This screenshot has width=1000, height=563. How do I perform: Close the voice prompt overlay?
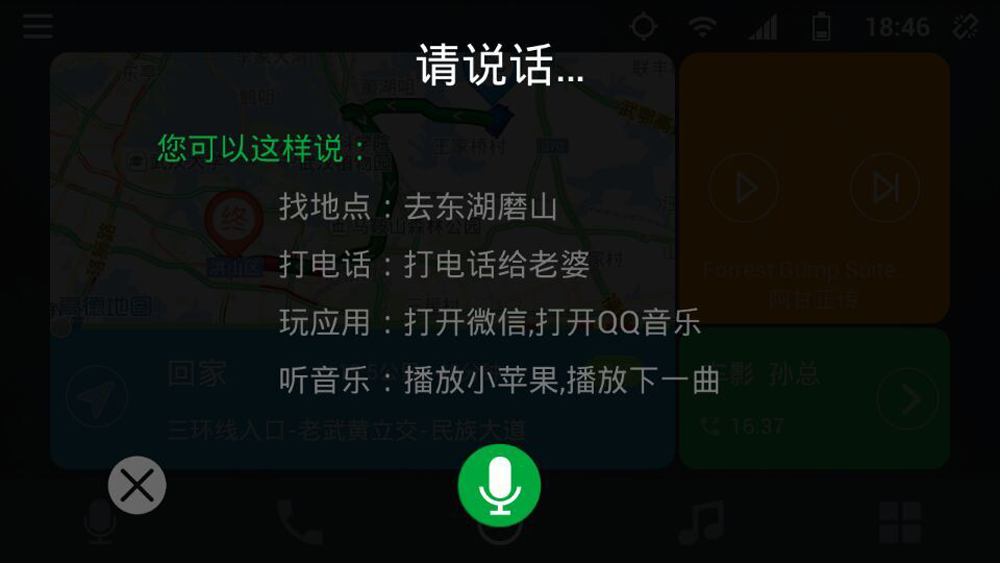pos(137,486)
